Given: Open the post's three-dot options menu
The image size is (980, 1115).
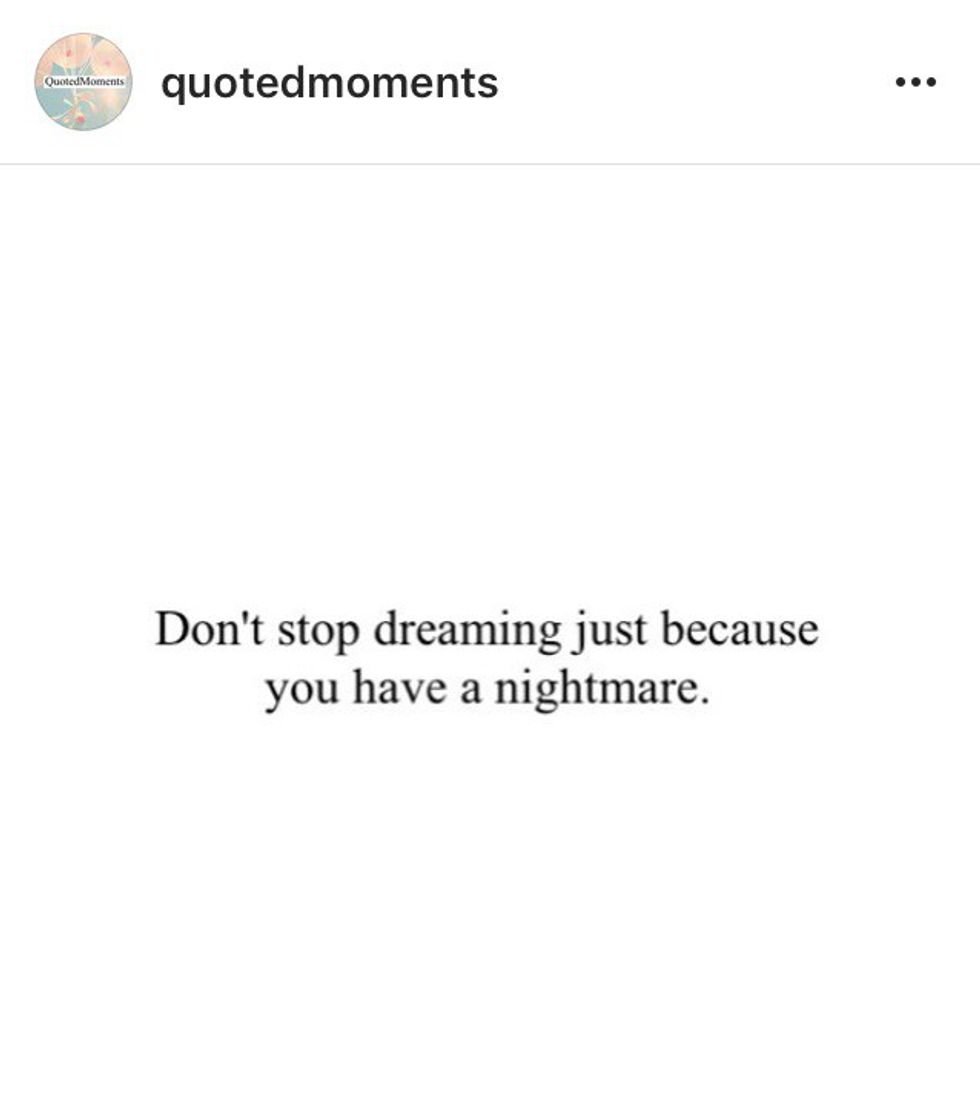Looking at the screenshot, I should 915,82.
